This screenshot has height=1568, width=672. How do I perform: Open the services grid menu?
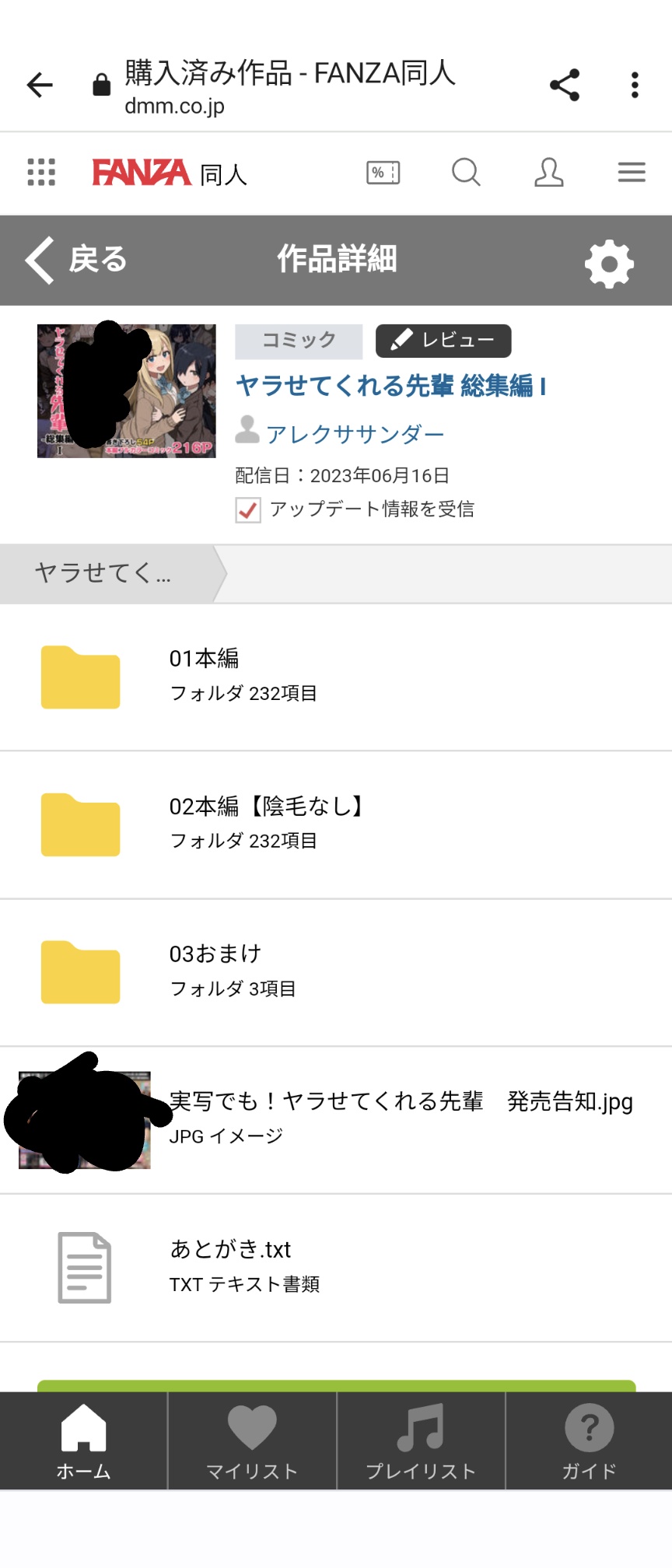[x=41, y=172]
